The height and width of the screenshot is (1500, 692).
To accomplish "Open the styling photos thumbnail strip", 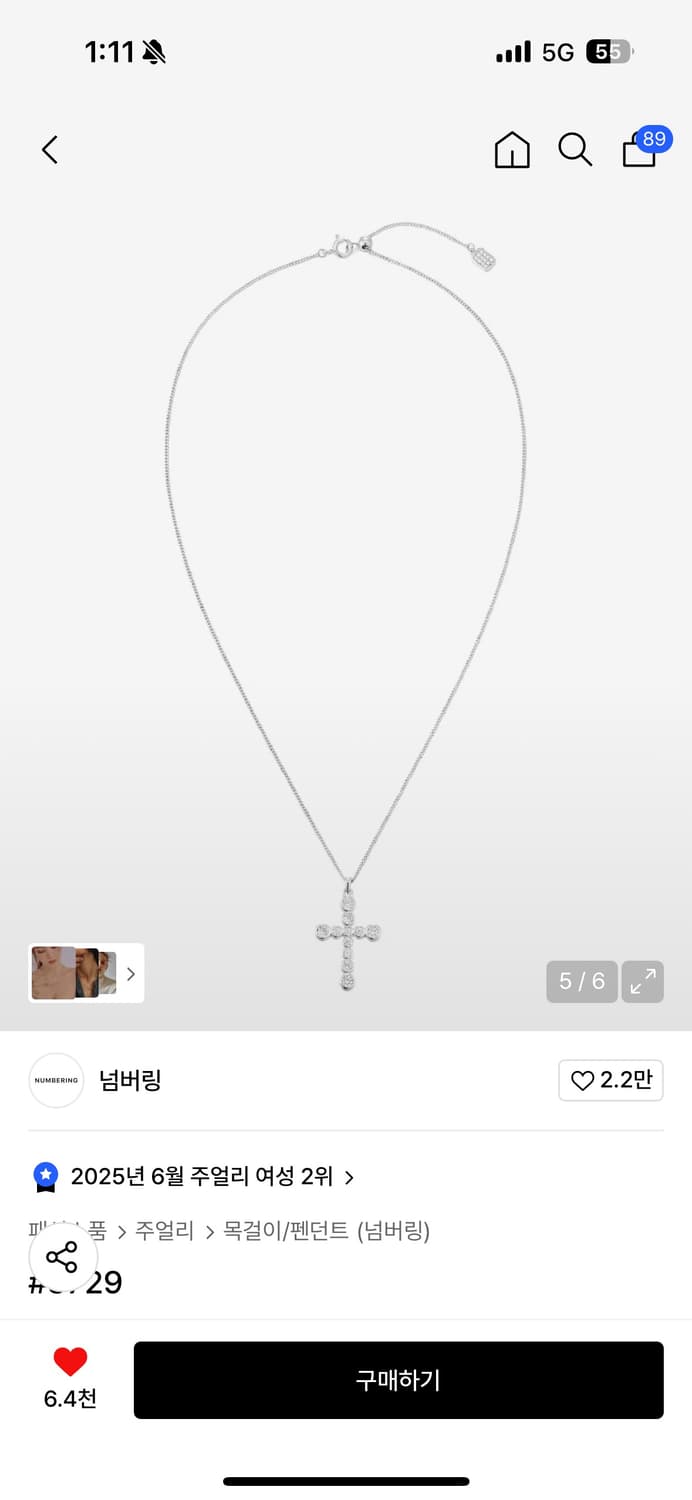I will [x=86, y=973].
